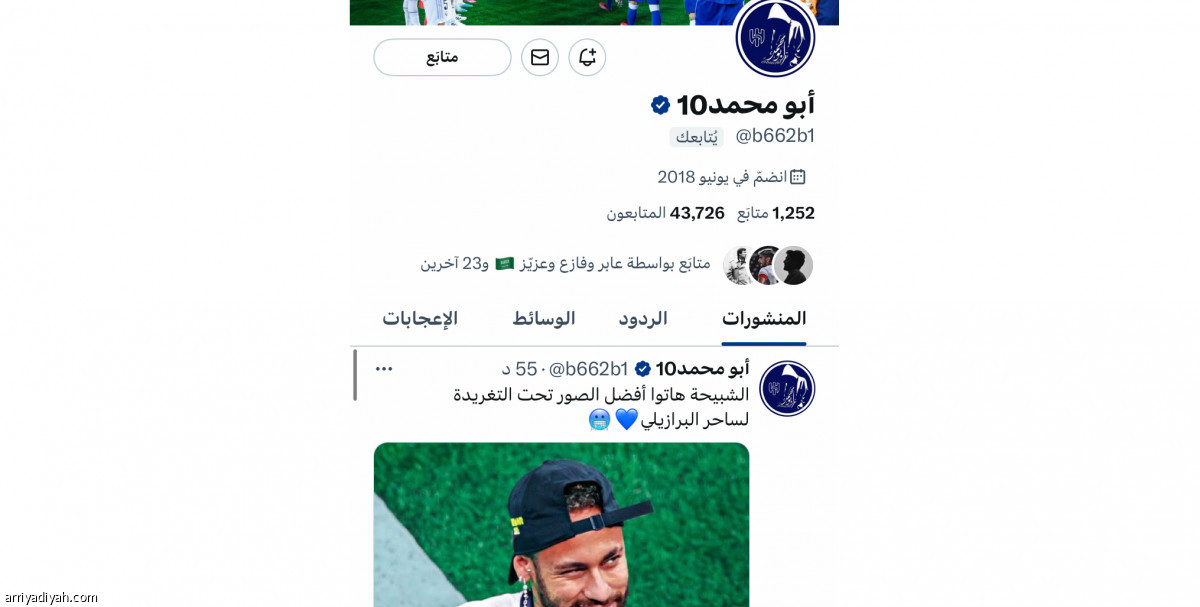This screenshot has width=1200, height=607.
Task: Turn on notifications with the bell icon
Action: (587, 57)
